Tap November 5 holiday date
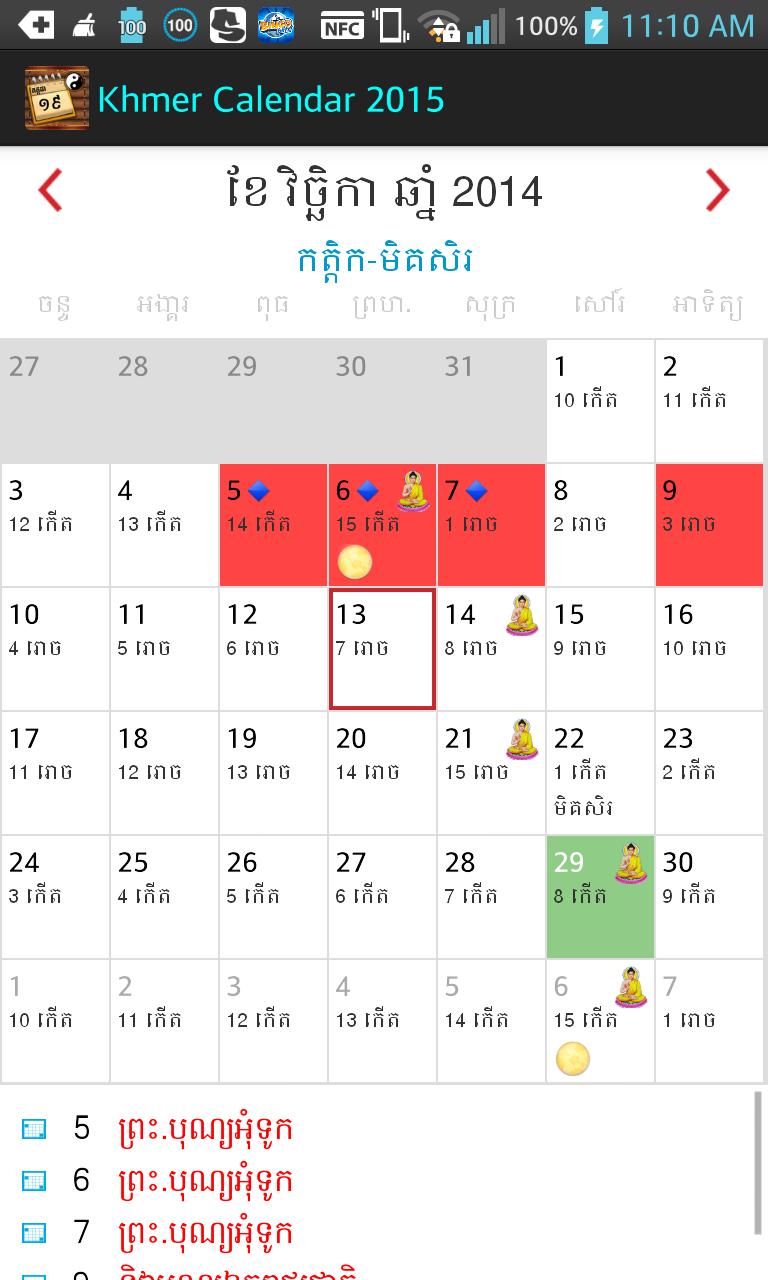 [273, 524]
